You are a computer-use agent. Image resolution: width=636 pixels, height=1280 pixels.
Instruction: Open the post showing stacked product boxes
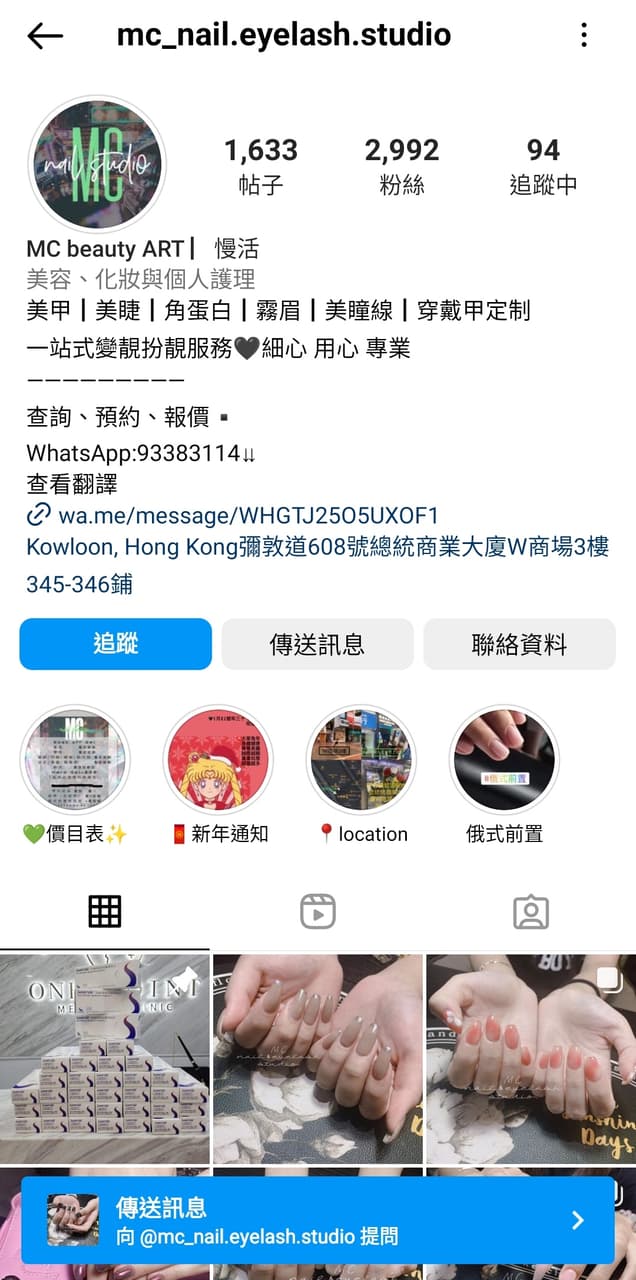(104, 1058)
